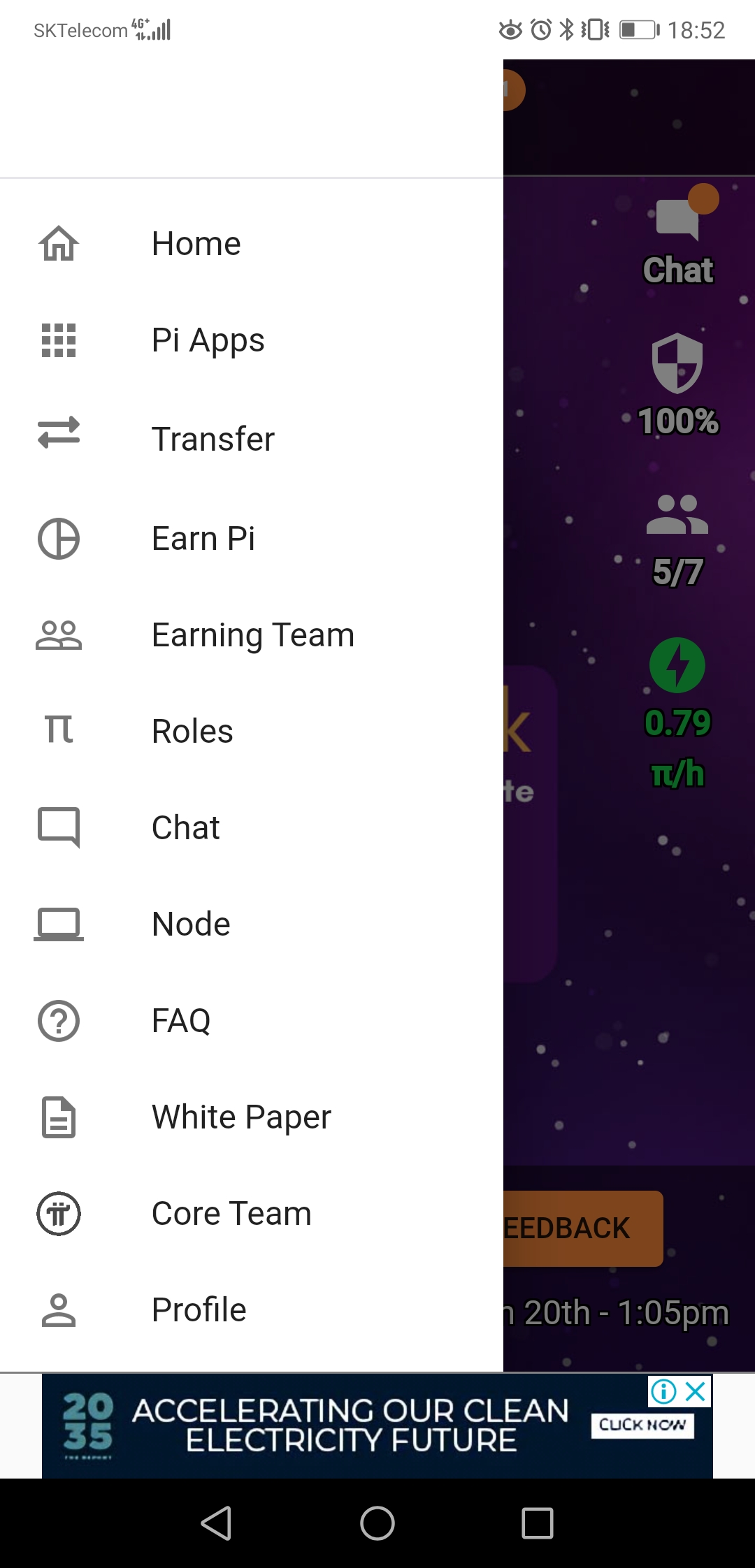Go to Profile
Viewport: 755px width, 1568px height.
(252, 1310)
